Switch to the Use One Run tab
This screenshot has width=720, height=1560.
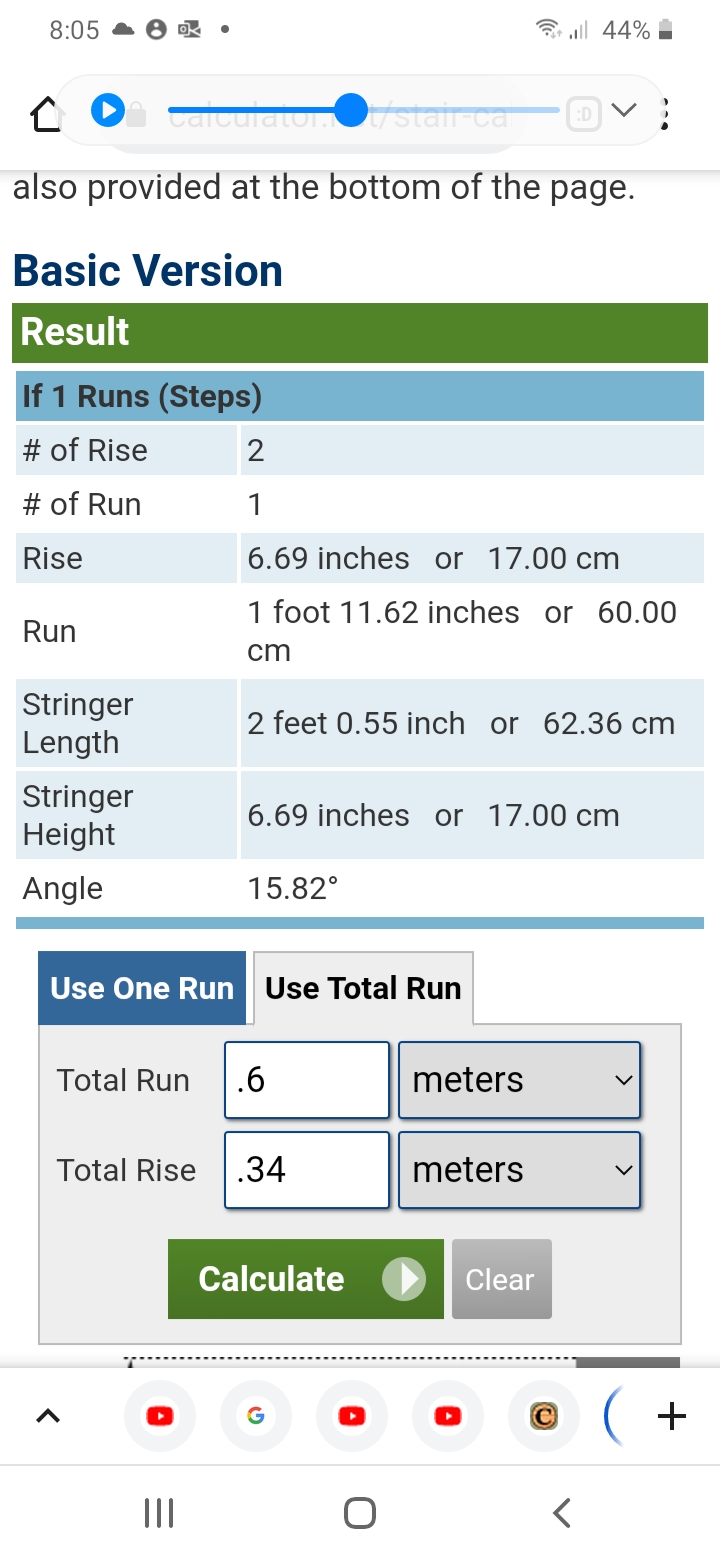(142, 987)
